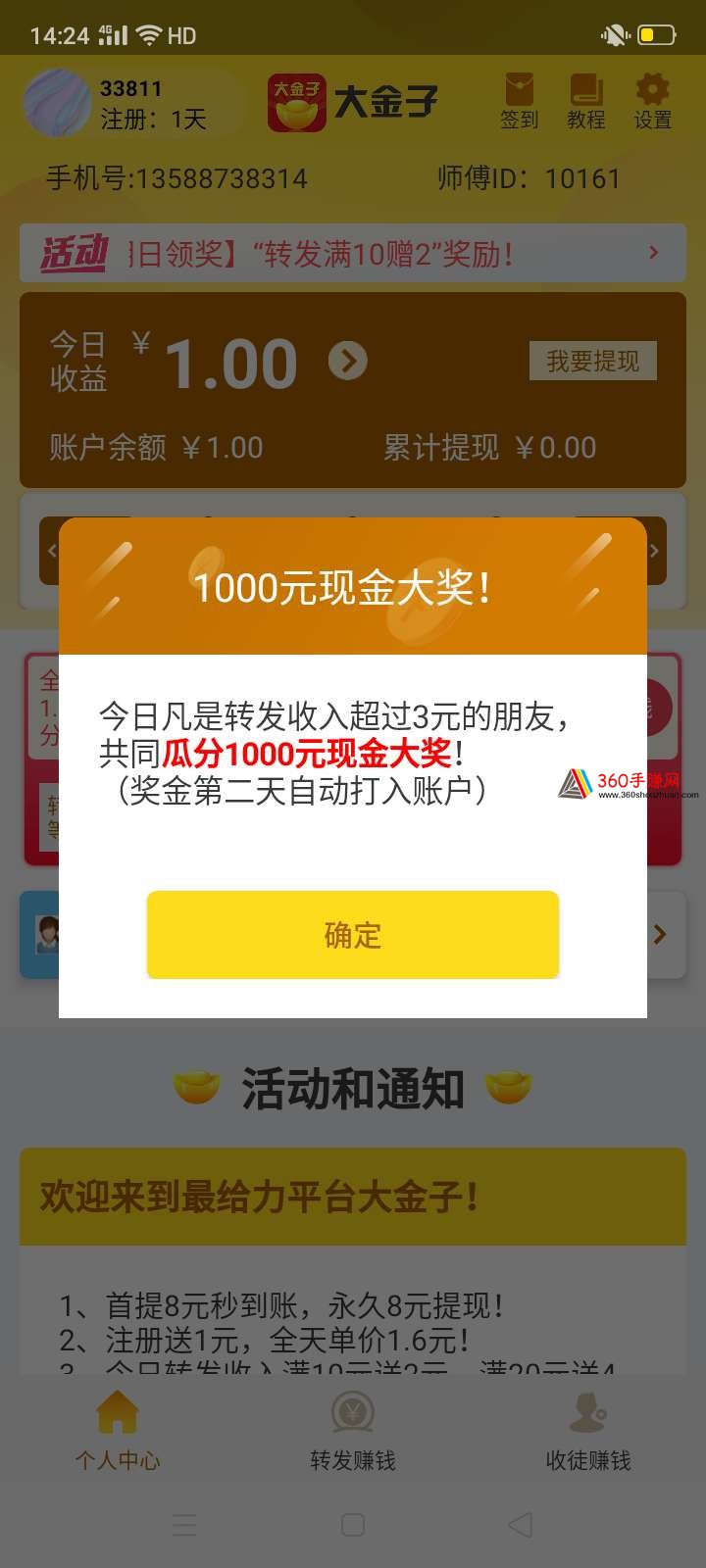Tap system back button
This screenshot has width=706, height=1568.
click(521, 1525)
